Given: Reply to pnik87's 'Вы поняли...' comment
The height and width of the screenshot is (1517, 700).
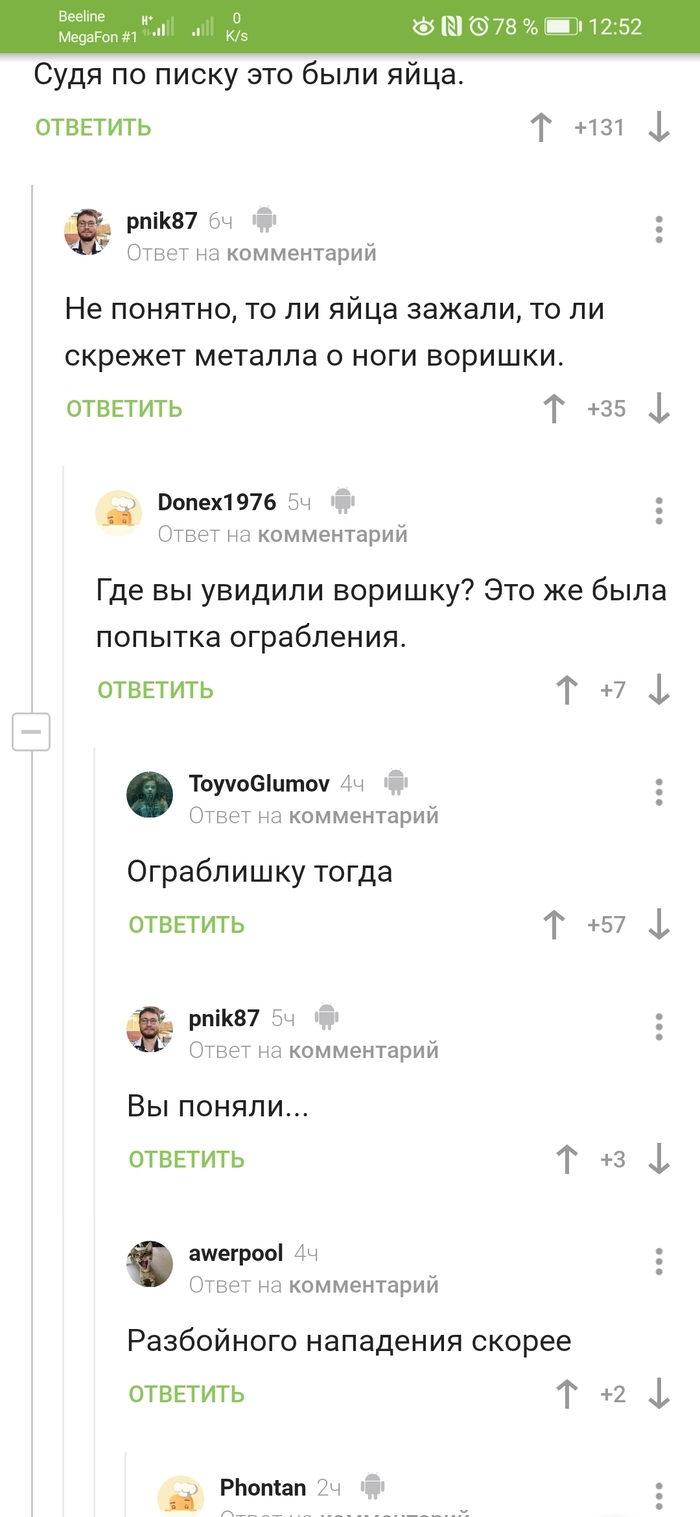Looking at the screenshot, I should 186,1159.
